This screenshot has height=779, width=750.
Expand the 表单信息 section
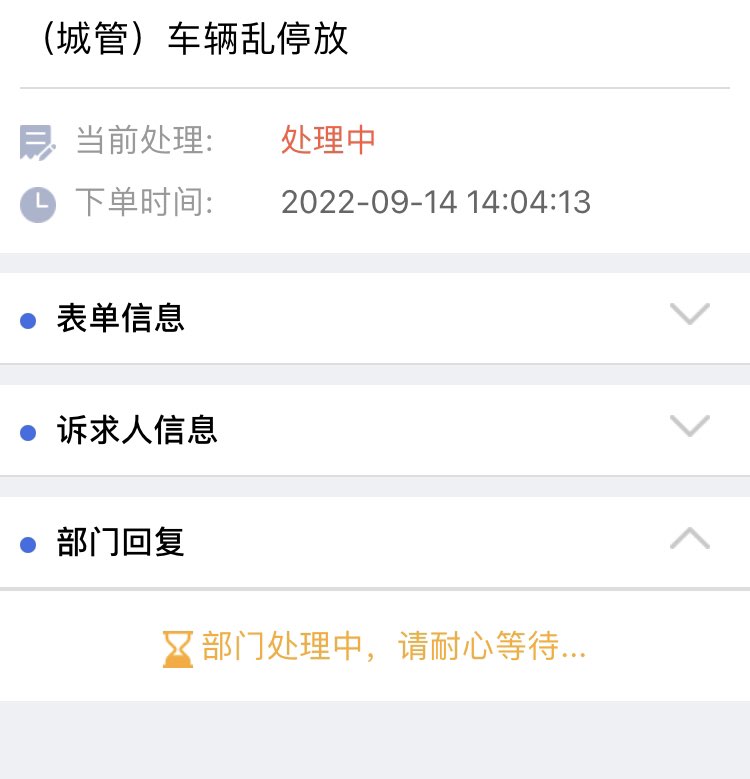[689, 315]
